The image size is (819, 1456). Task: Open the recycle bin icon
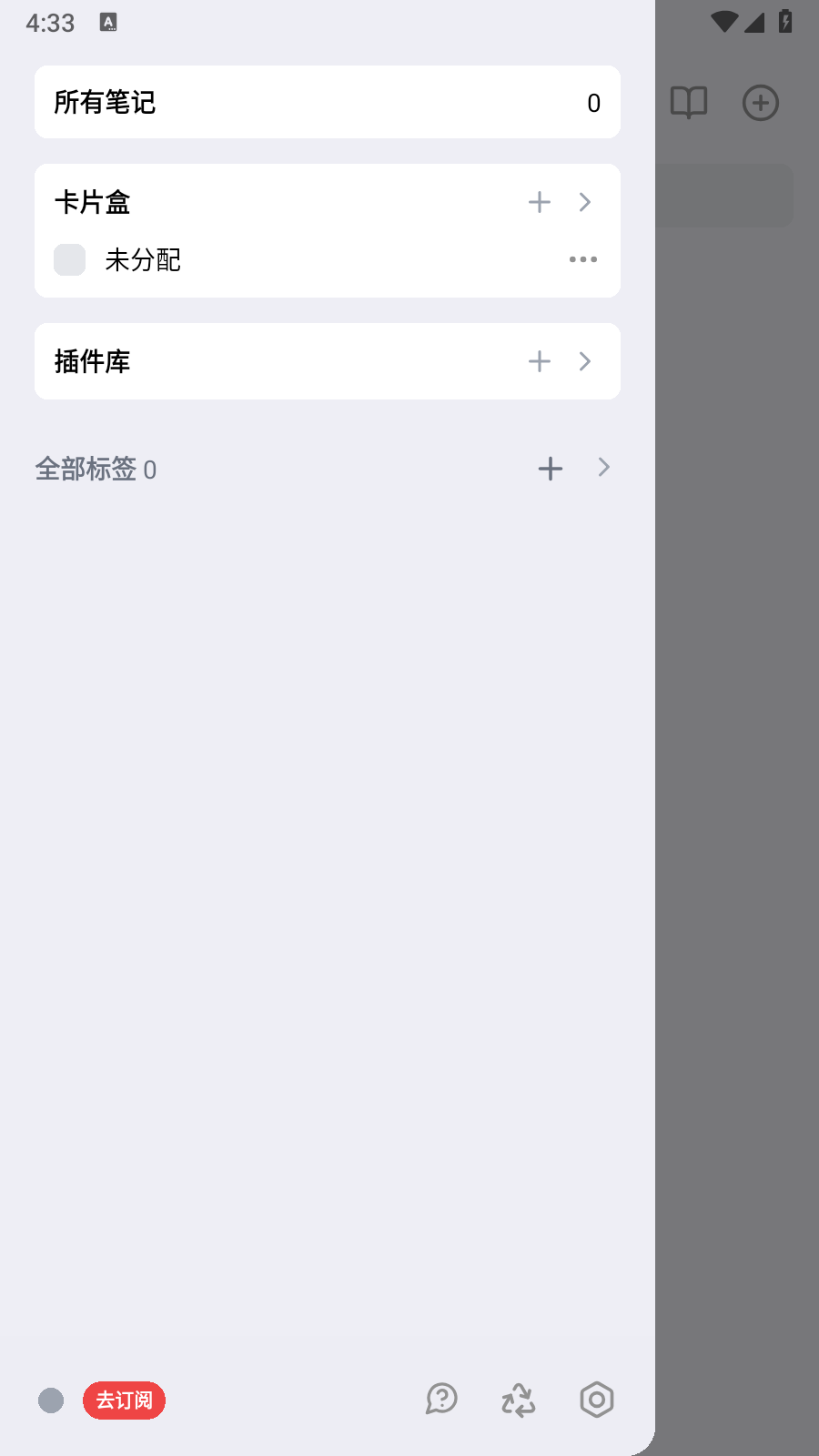(519, 1400)
